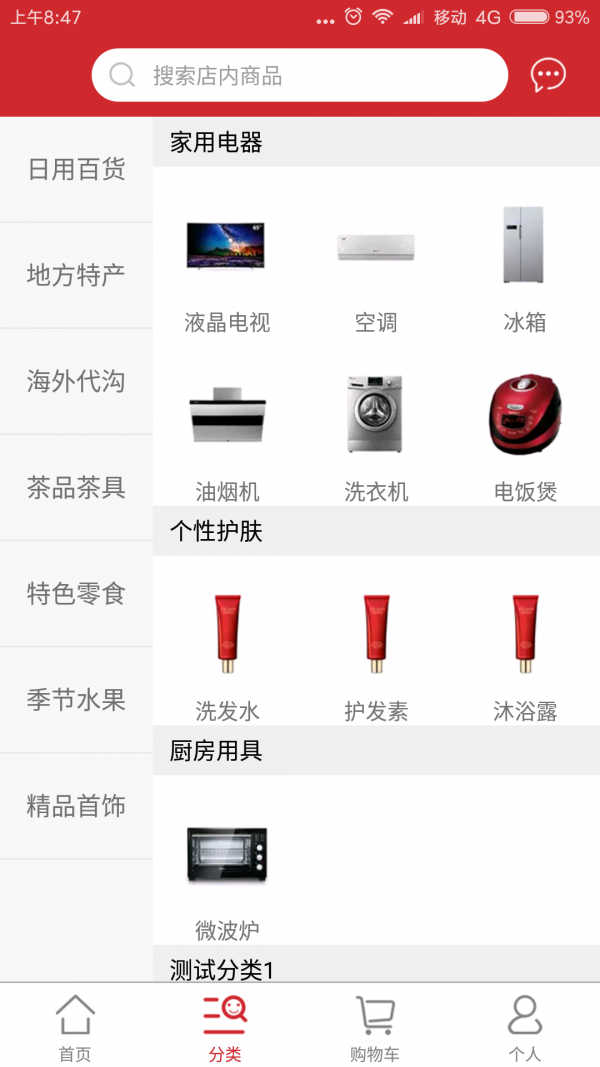This screenshot has height=1067, width=600.
Task: Tap the 搜索店内商品 search box
Action: tap(299, 75)
